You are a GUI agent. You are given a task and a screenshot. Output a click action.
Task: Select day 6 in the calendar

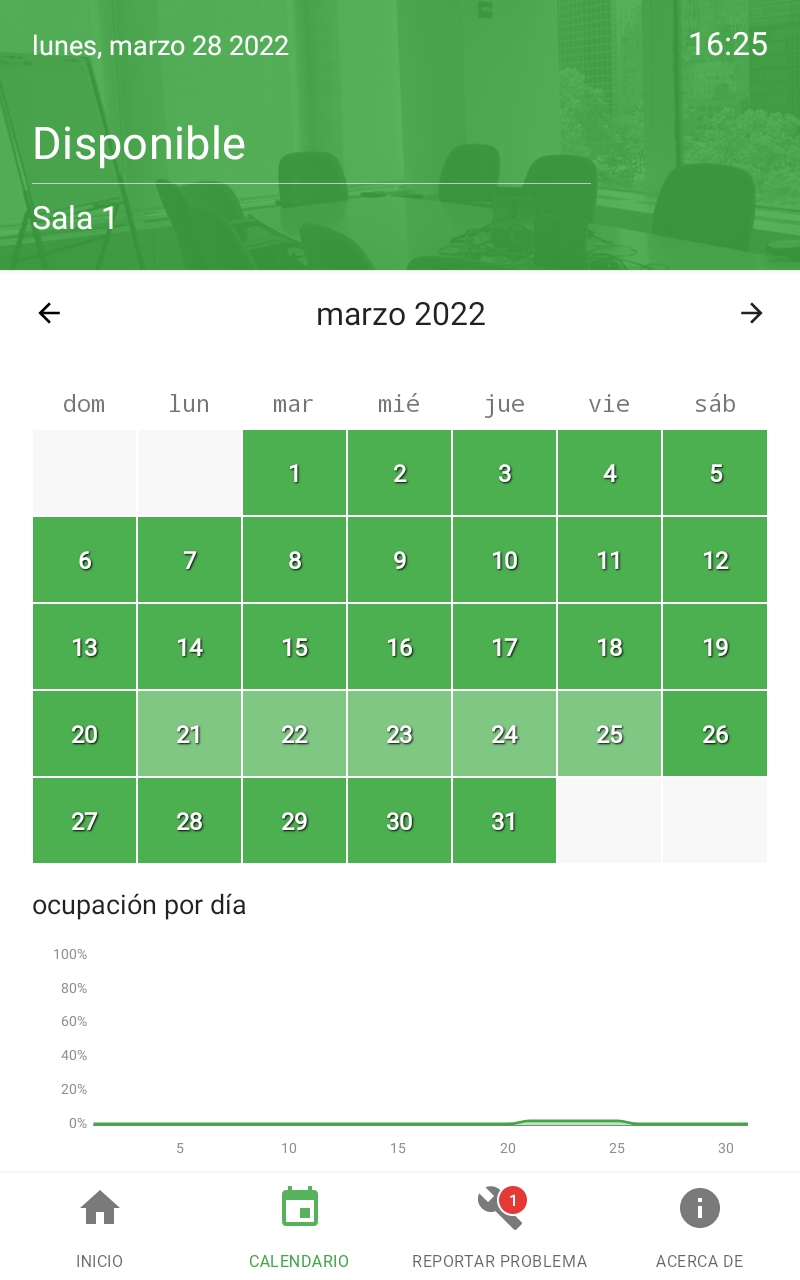pos(84,560)
